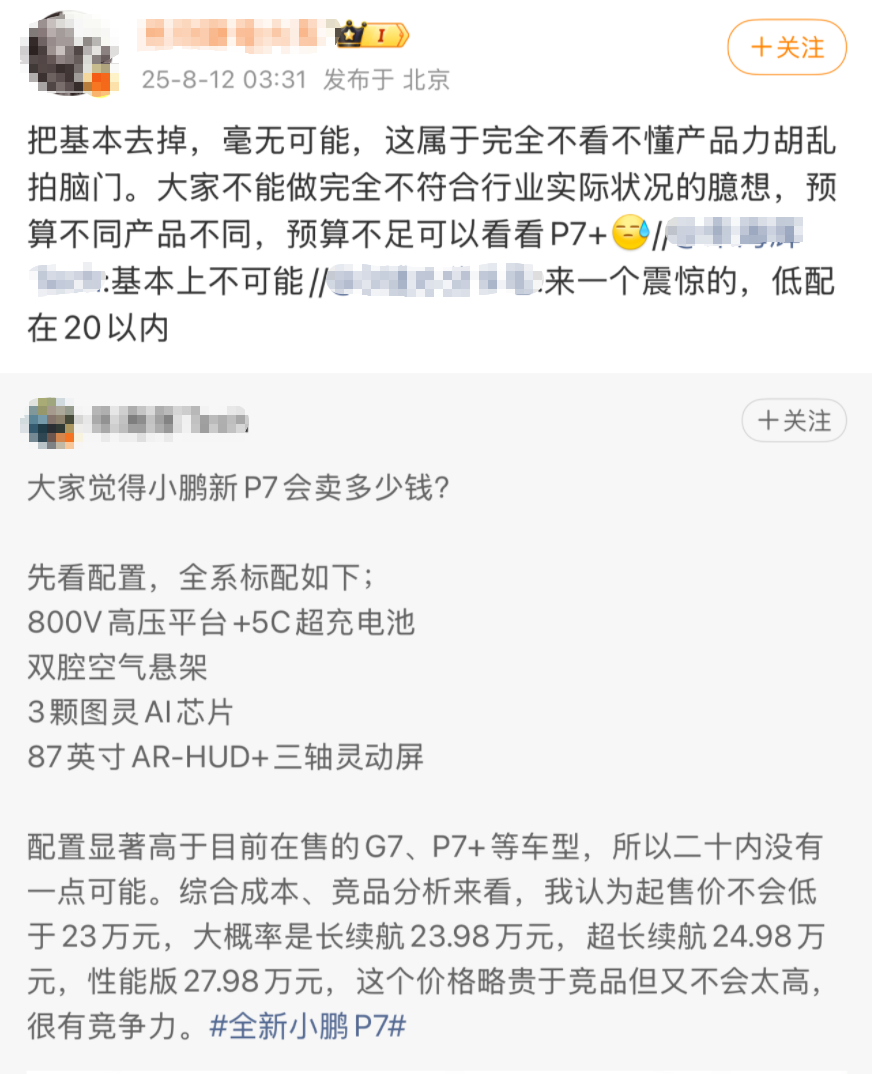Follow the post author with the orange 关注 button

[786, 47]
